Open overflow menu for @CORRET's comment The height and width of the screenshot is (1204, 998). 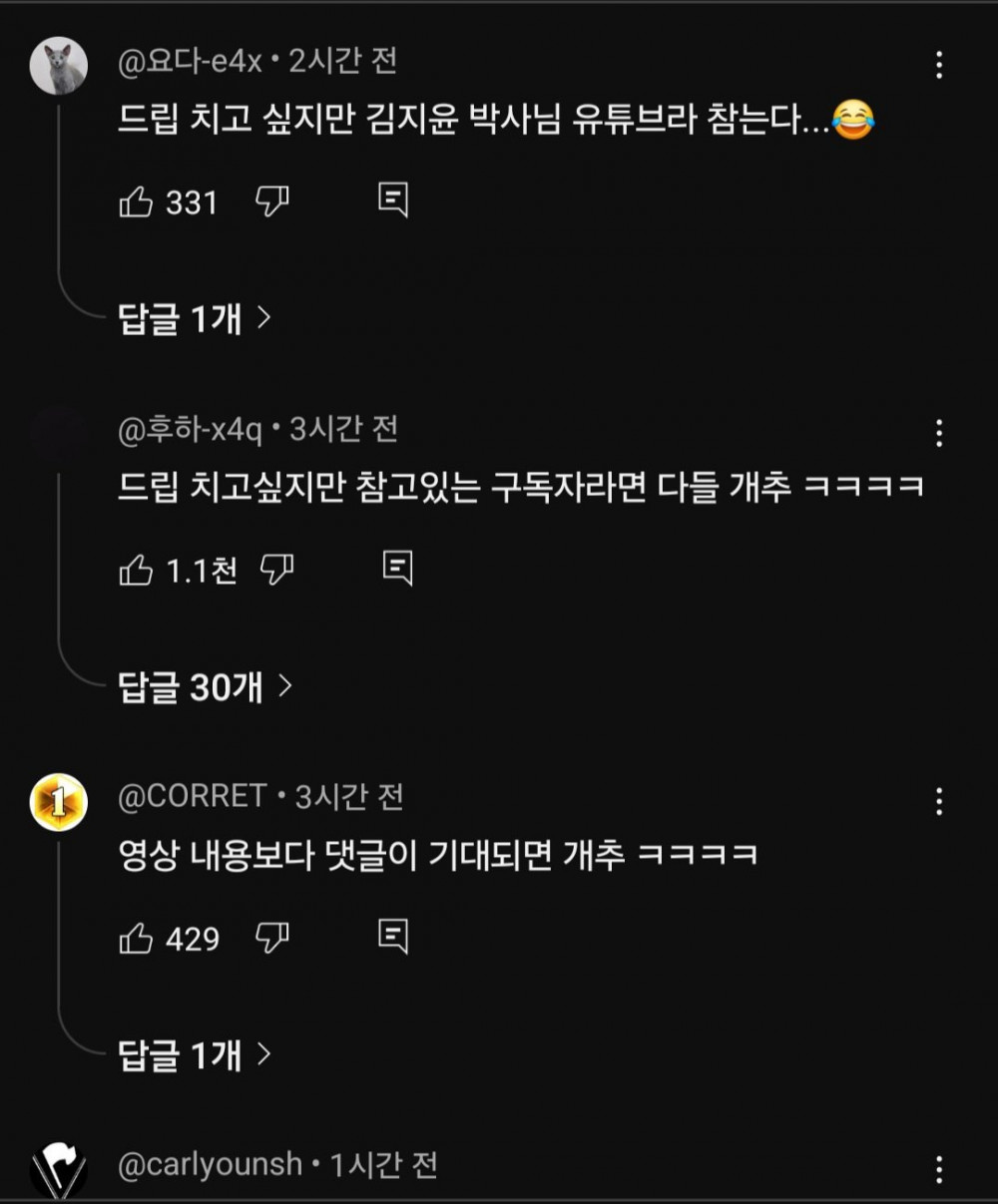939,801
